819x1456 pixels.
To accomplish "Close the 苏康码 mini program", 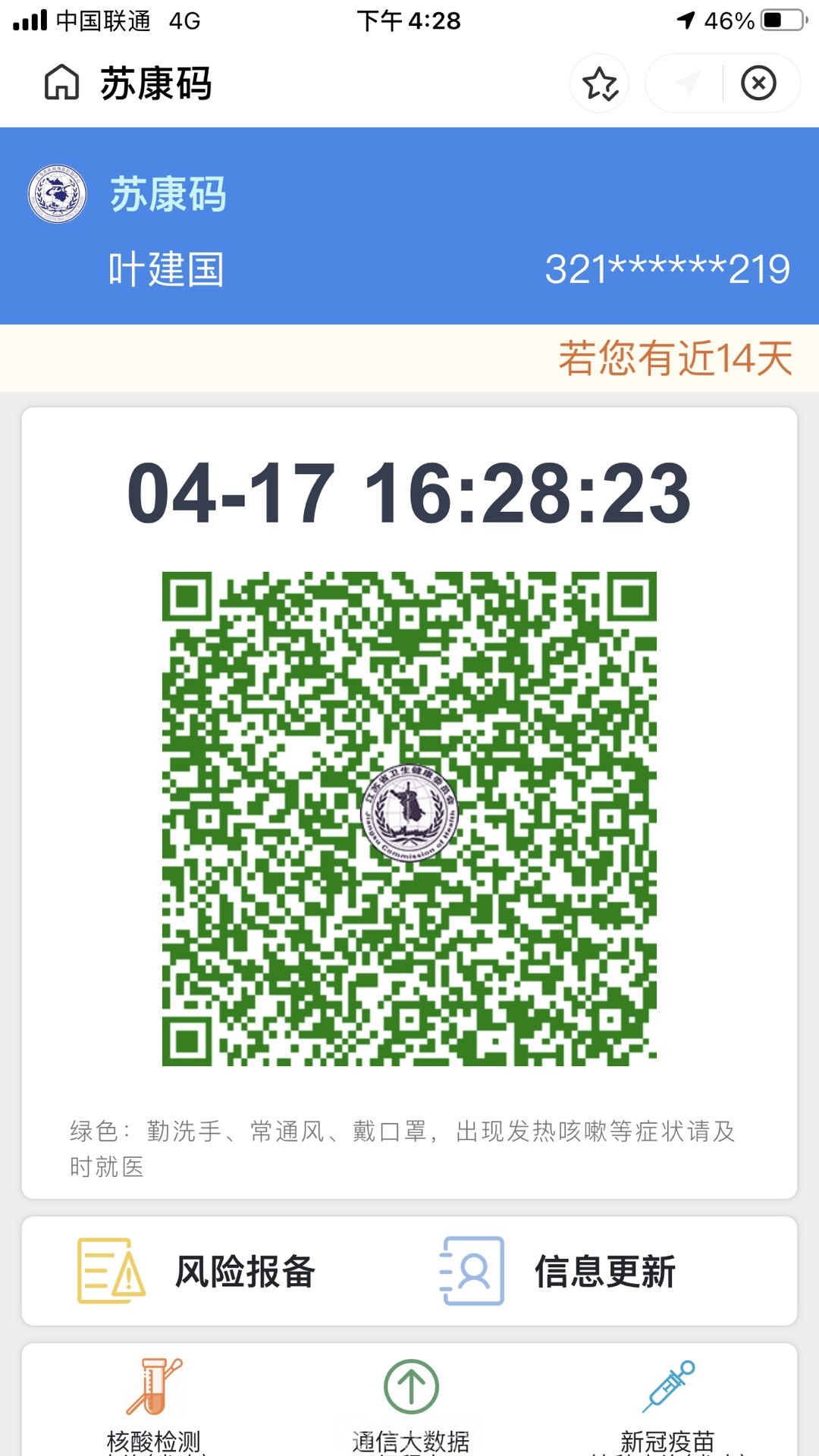I will pos(758,83).
